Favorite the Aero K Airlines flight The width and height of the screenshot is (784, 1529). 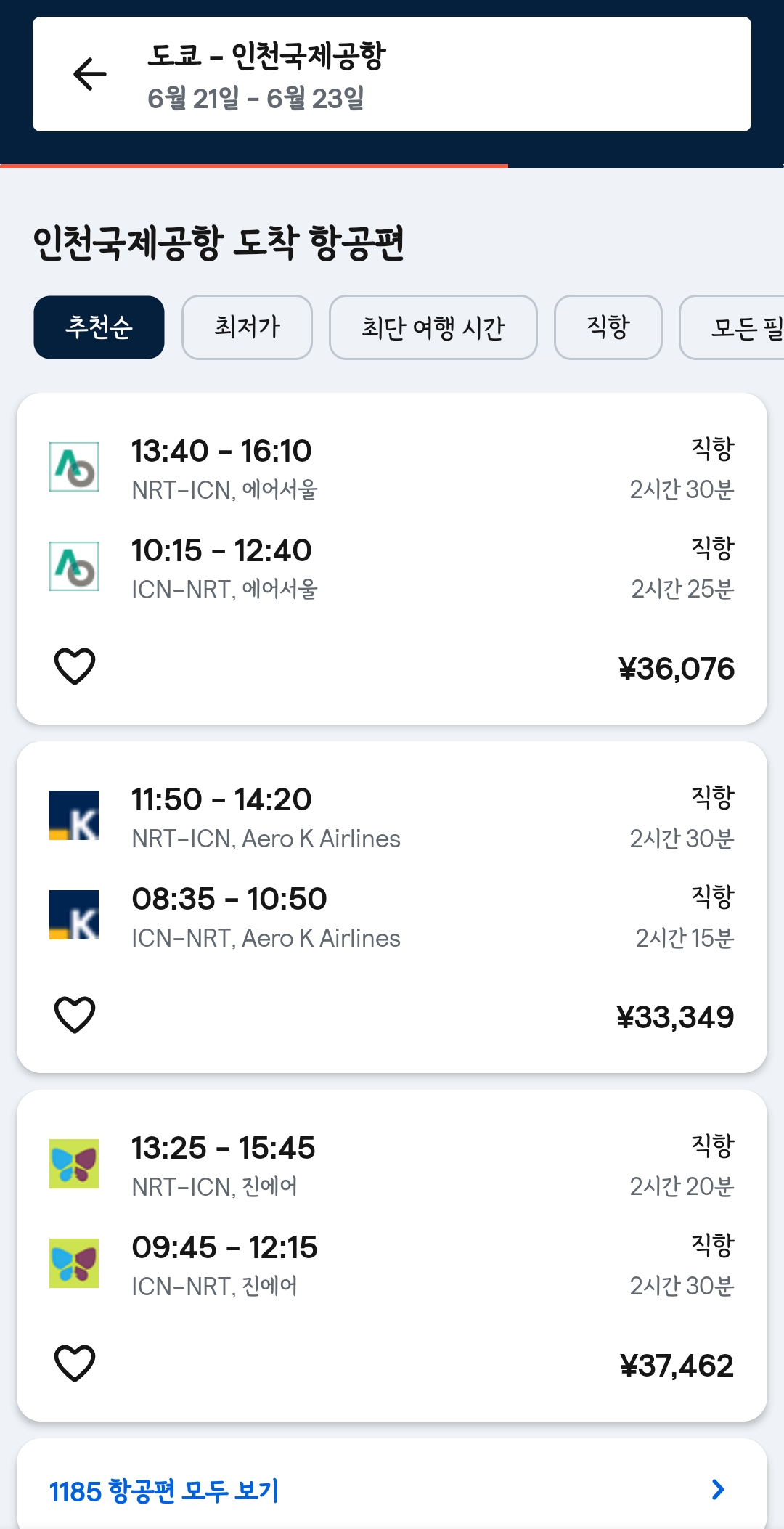point(75,1015)
